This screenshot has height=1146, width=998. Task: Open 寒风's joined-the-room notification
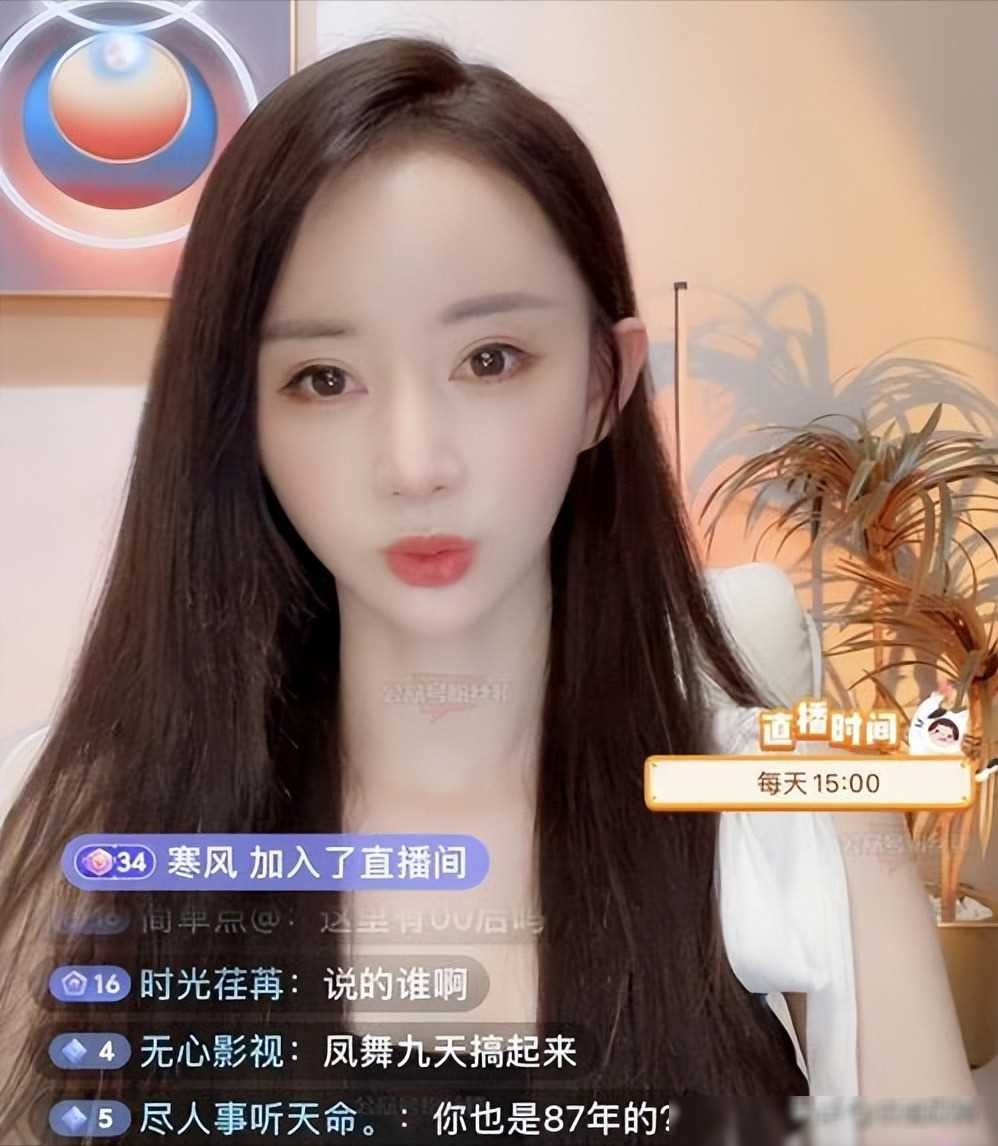pyautogui.click(x=275, y=862)
